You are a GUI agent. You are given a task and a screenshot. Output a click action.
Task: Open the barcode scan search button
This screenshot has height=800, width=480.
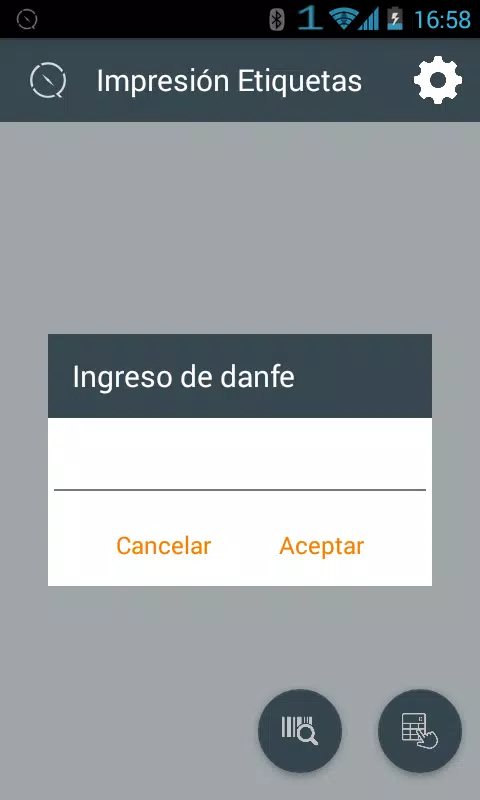[x=300, y=731]
